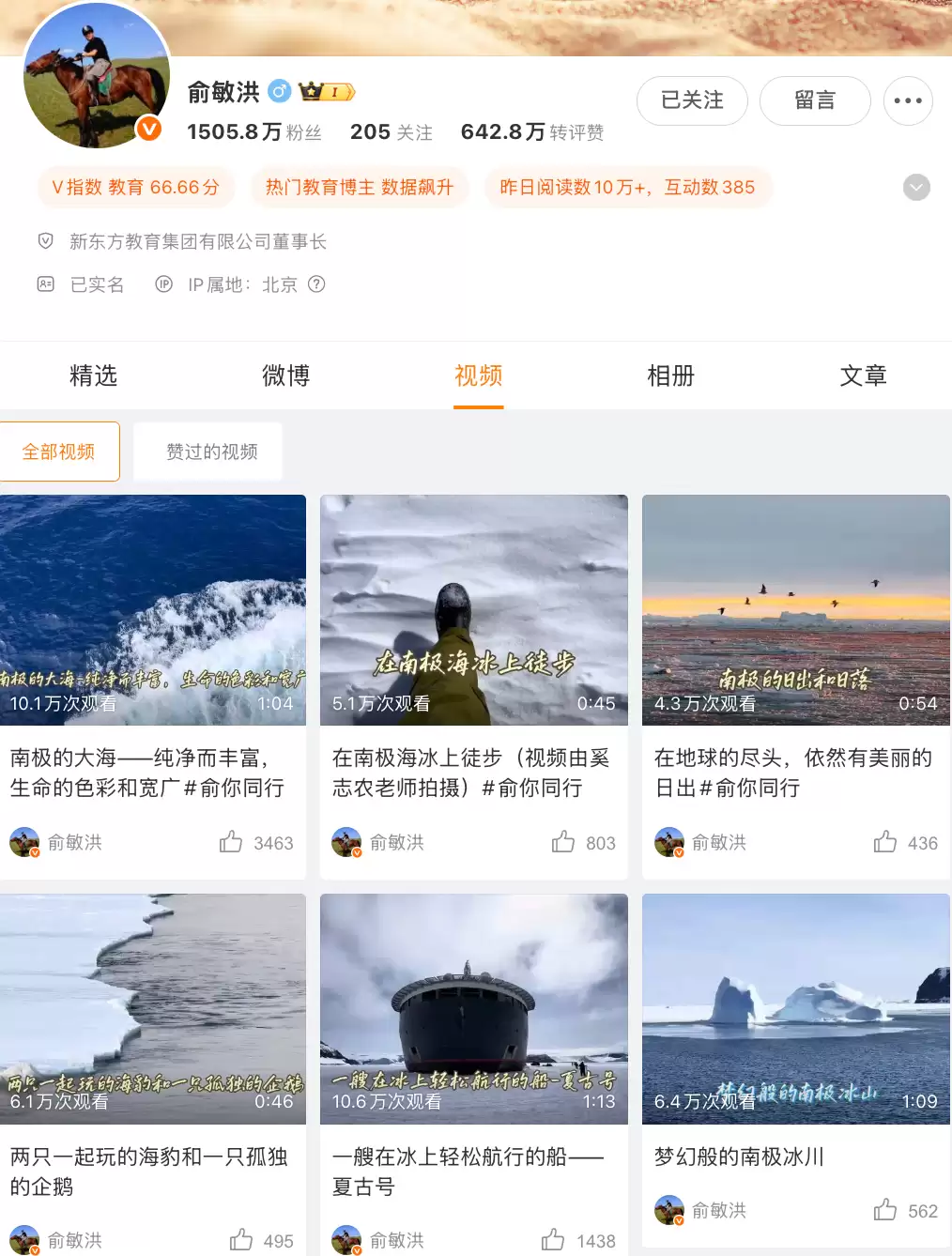Select the 赞过的视频 filter
952x1256 pixels.
pos(211,452)
